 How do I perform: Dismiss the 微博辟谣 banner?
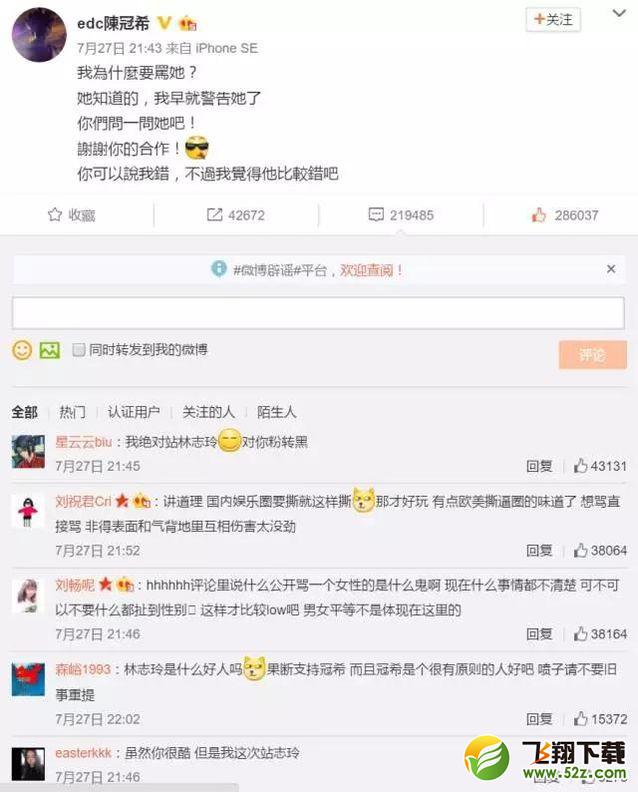[611, 269]
